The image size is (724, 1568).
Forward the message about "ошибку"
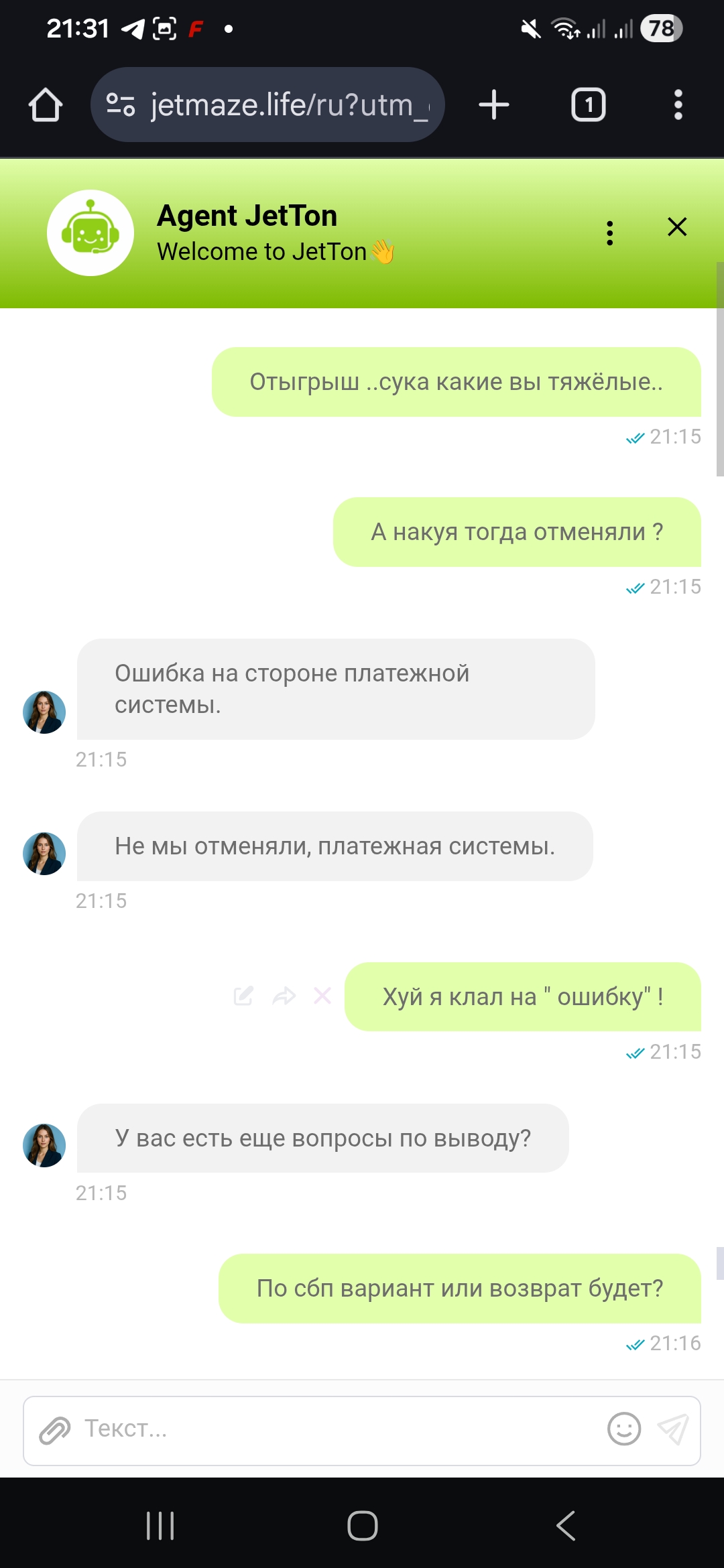pyautogui.click(x=284, y=996)
